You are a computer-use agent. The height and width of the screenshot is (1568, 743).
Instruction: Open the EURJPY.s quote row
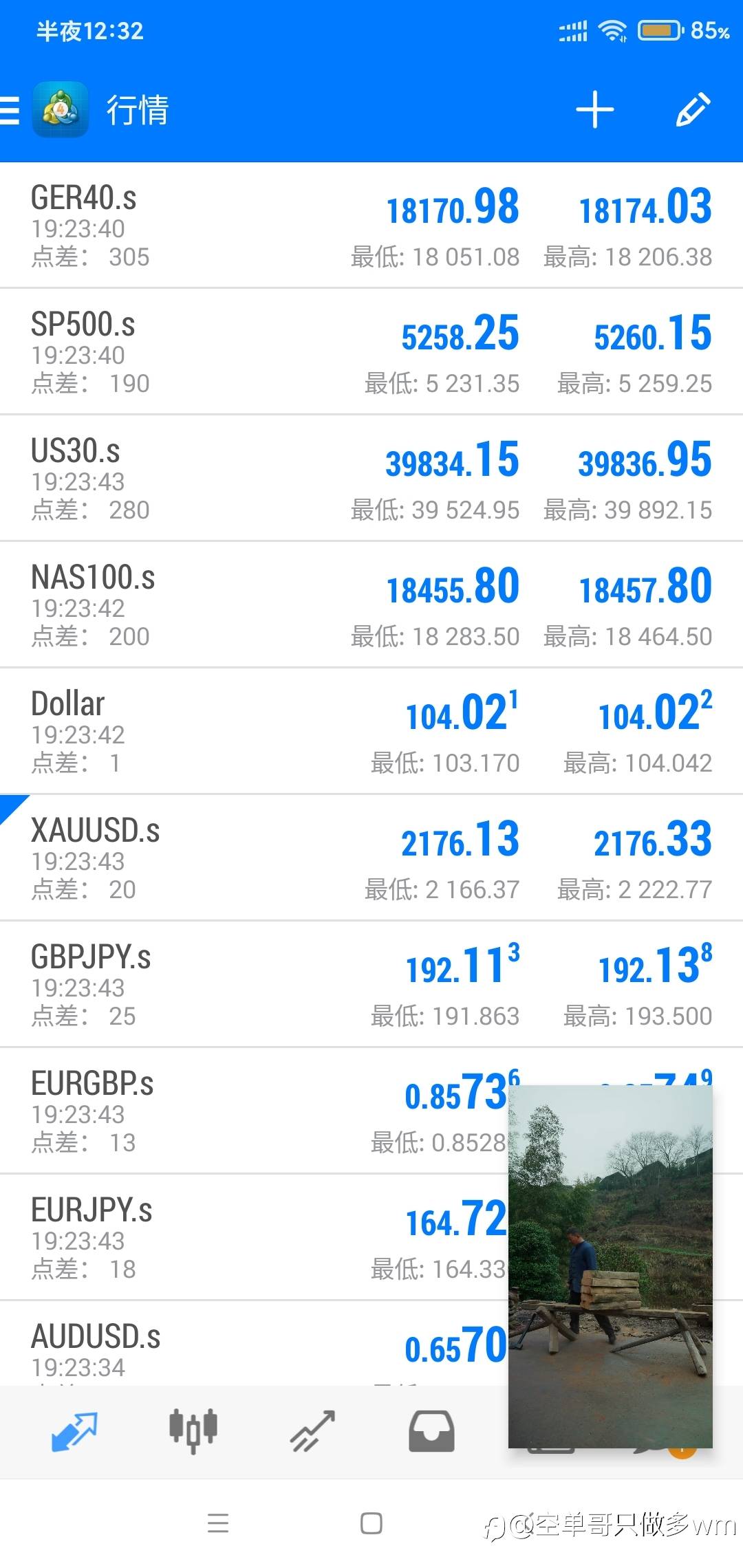click(255, 1238)
